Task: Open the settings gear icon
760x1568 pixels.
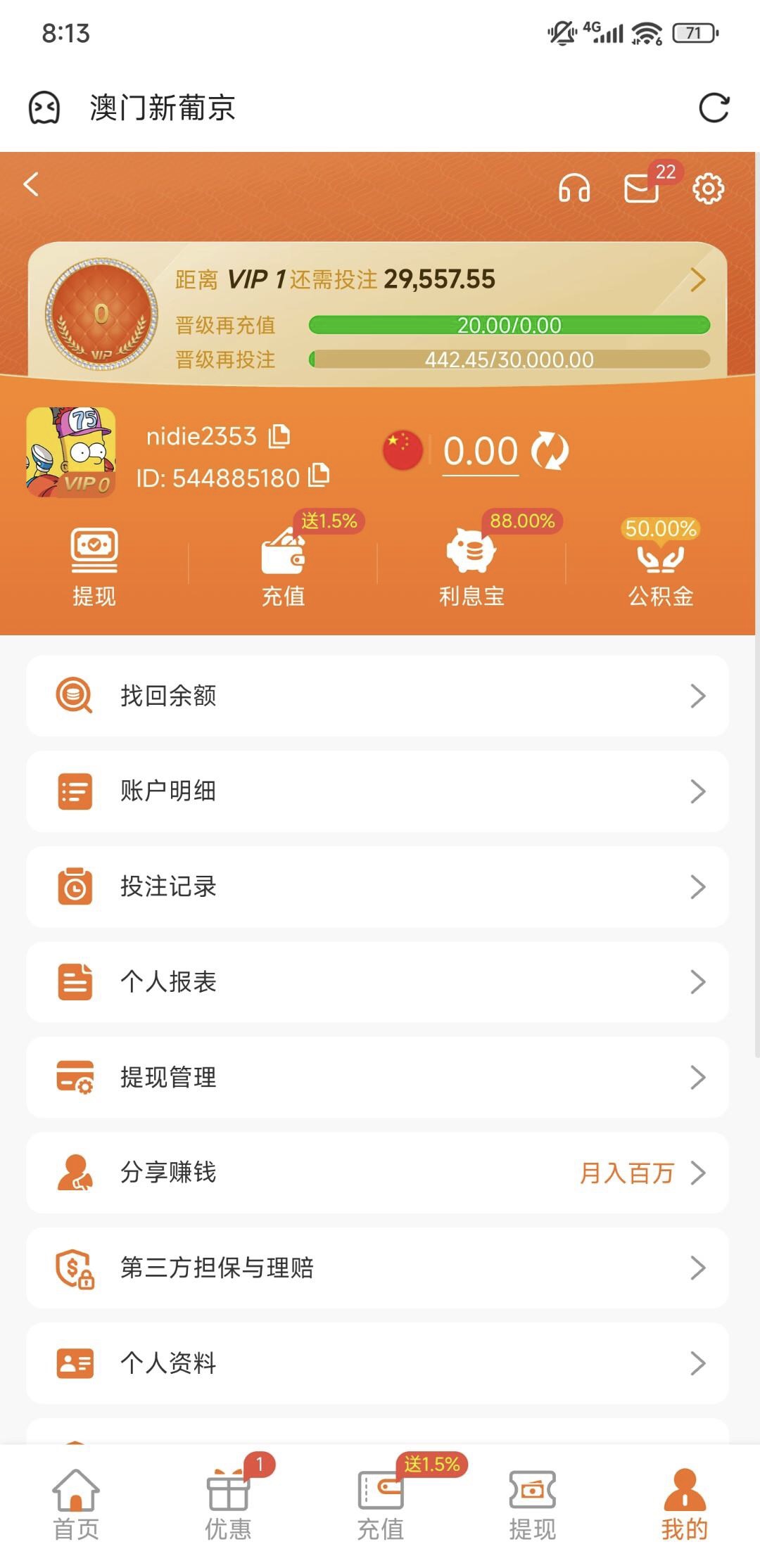Action: (x=708, y=189)
